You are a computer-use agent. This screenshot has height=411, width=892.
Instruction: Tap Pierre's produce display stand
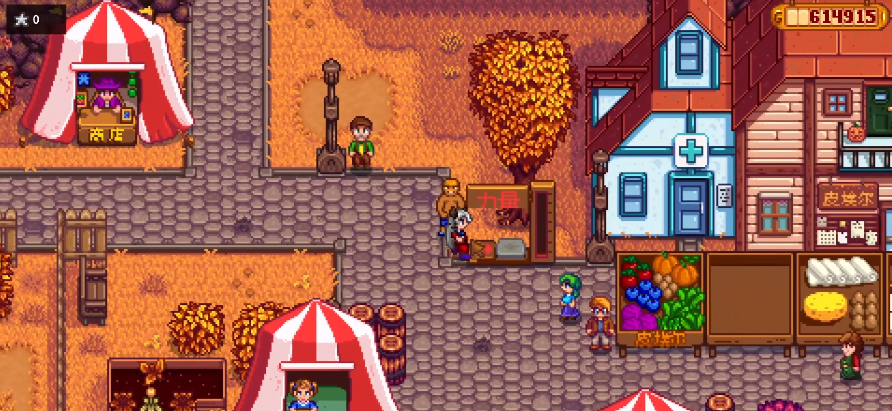click(x=660, y=298)
